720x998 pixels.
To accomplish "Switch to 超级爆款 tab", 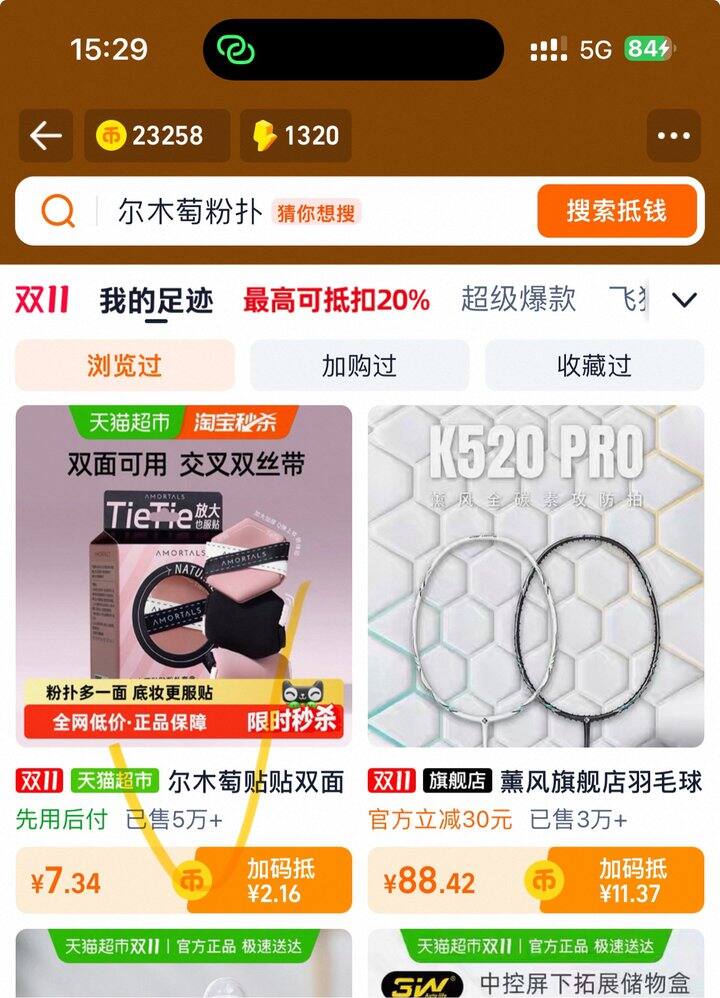I will pyautogui.click(x=518, y=299).
